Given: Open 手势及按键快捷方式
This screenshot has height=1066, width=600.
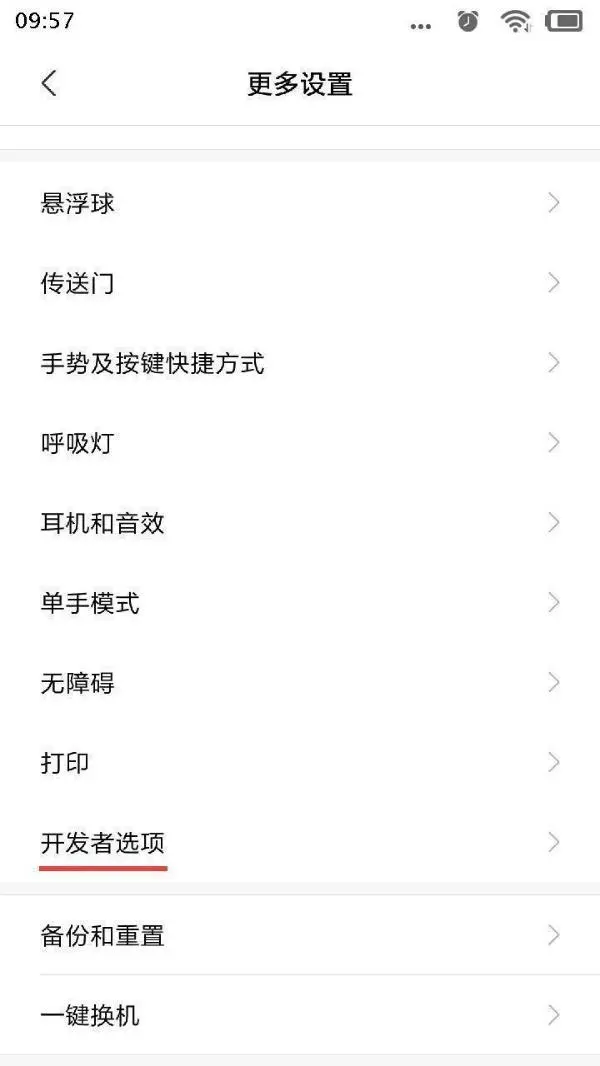Looking at the screenshot, I should [300, 363].
